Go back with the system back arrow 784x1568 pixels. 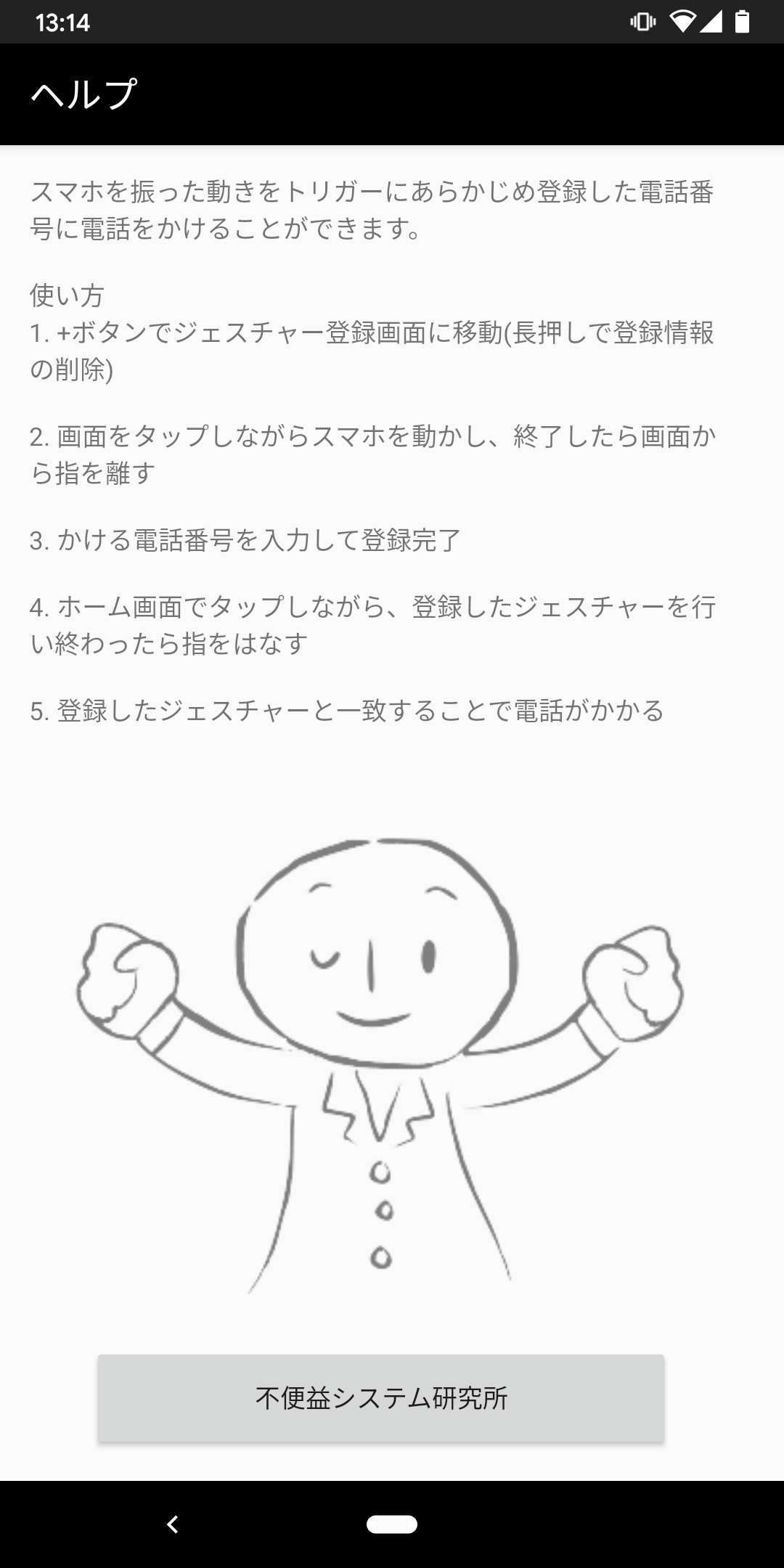[x=172, y=1524]
